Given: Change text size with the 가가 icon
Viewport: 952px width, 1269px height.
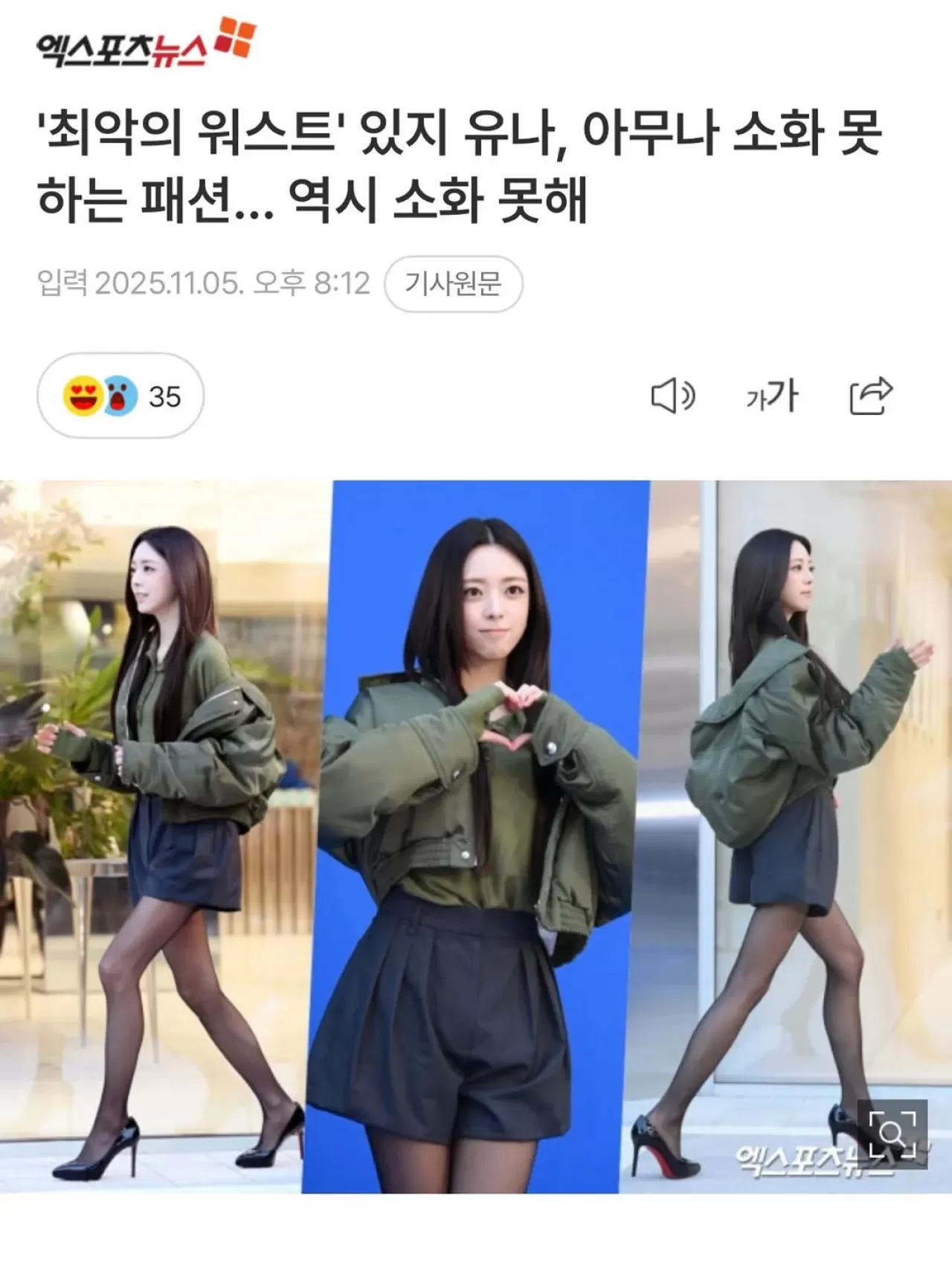Looking at the screenshot, I should (x=772, y=396).
